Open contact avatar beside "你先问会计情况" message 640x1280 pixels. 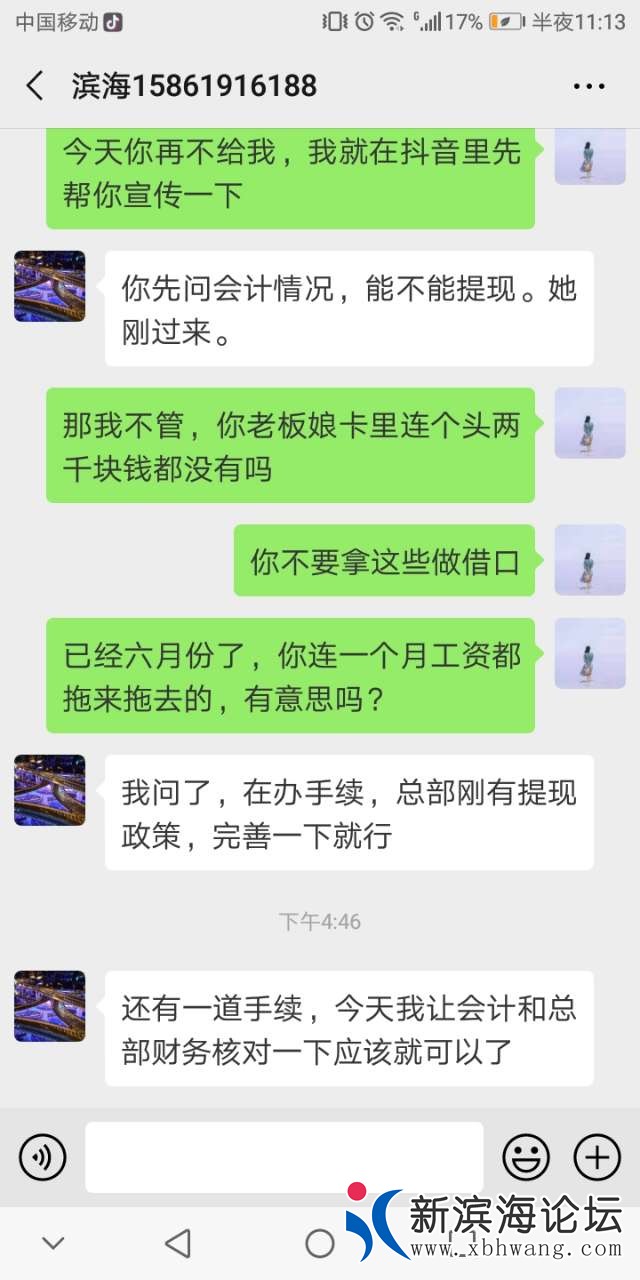point(50,286)
